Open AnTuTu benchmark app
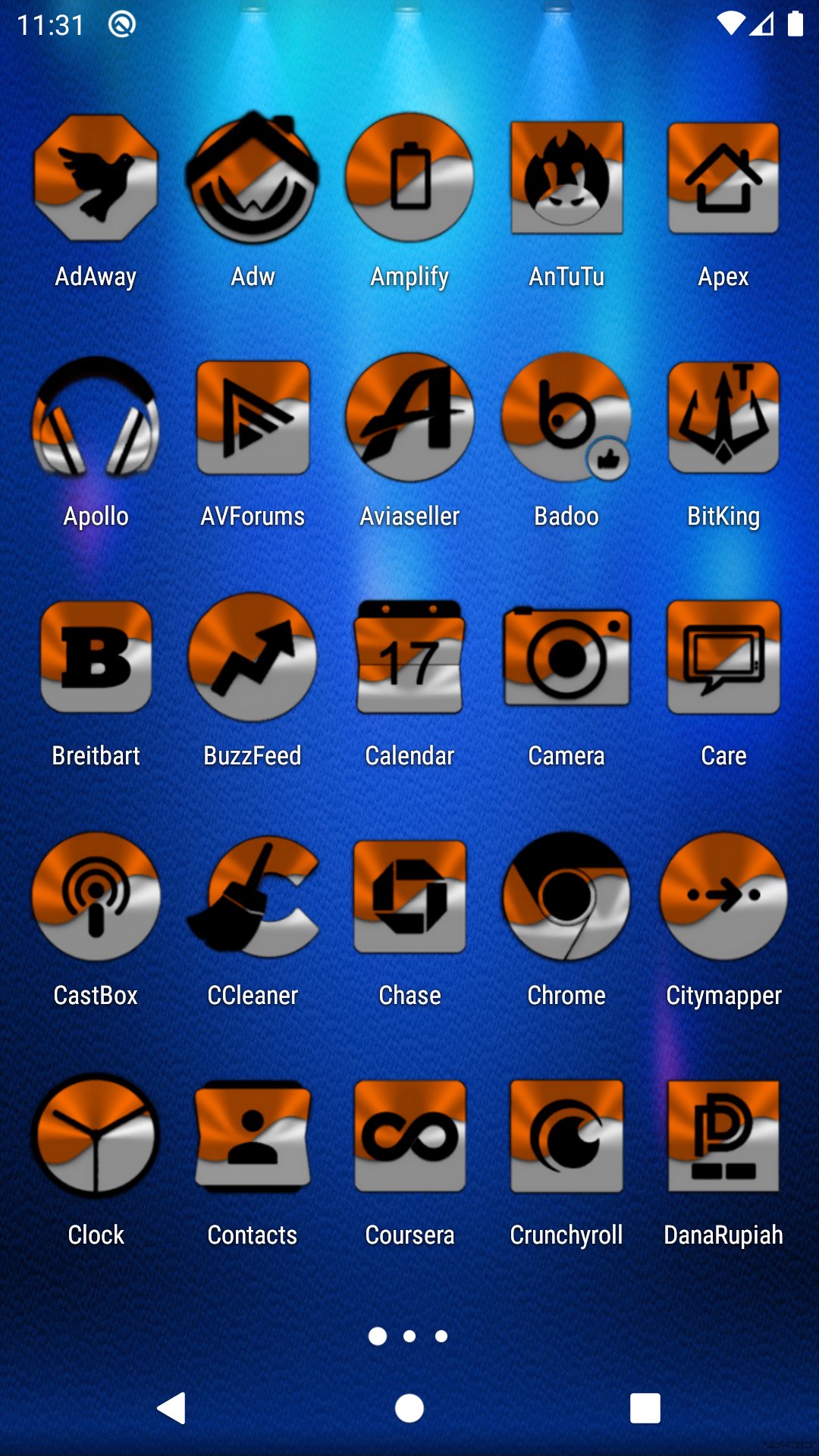Screen dimensions: 819x1456 coord(566,178)
